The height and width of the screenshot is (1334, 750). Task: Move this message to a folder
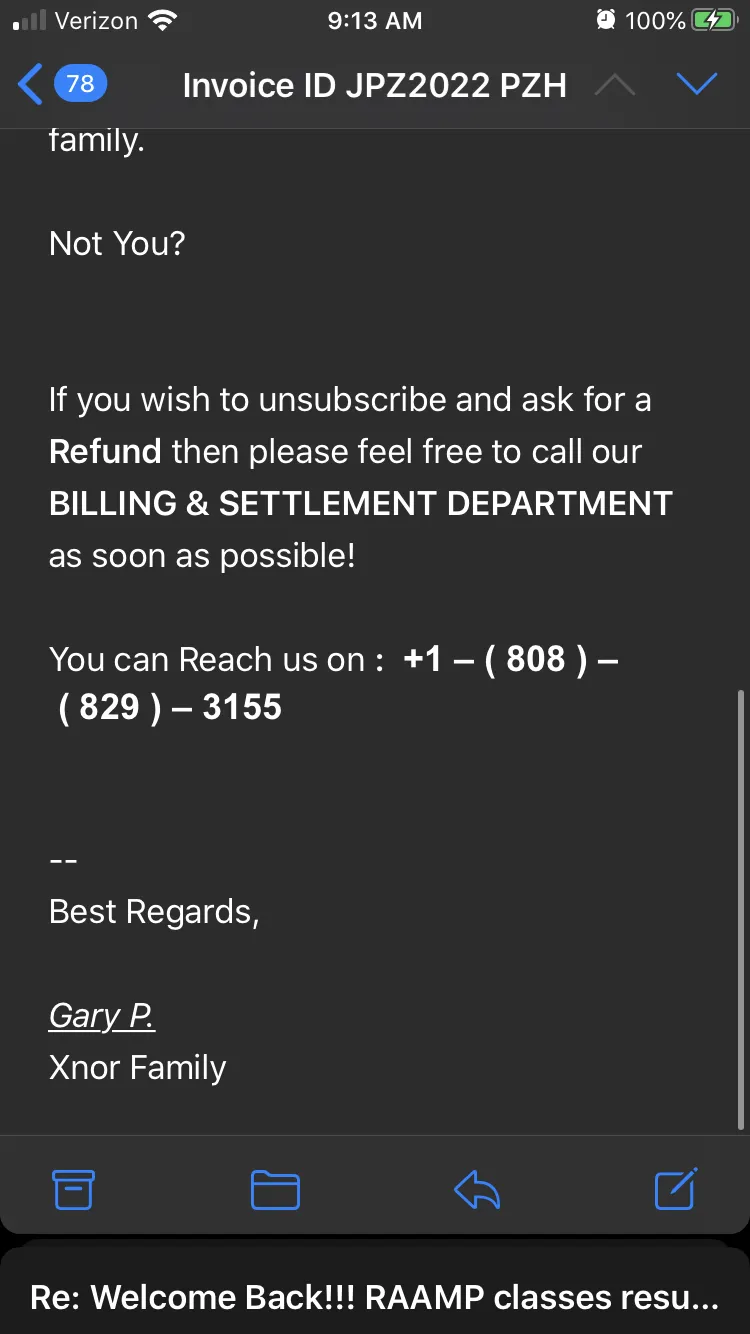coord(275,1190)
